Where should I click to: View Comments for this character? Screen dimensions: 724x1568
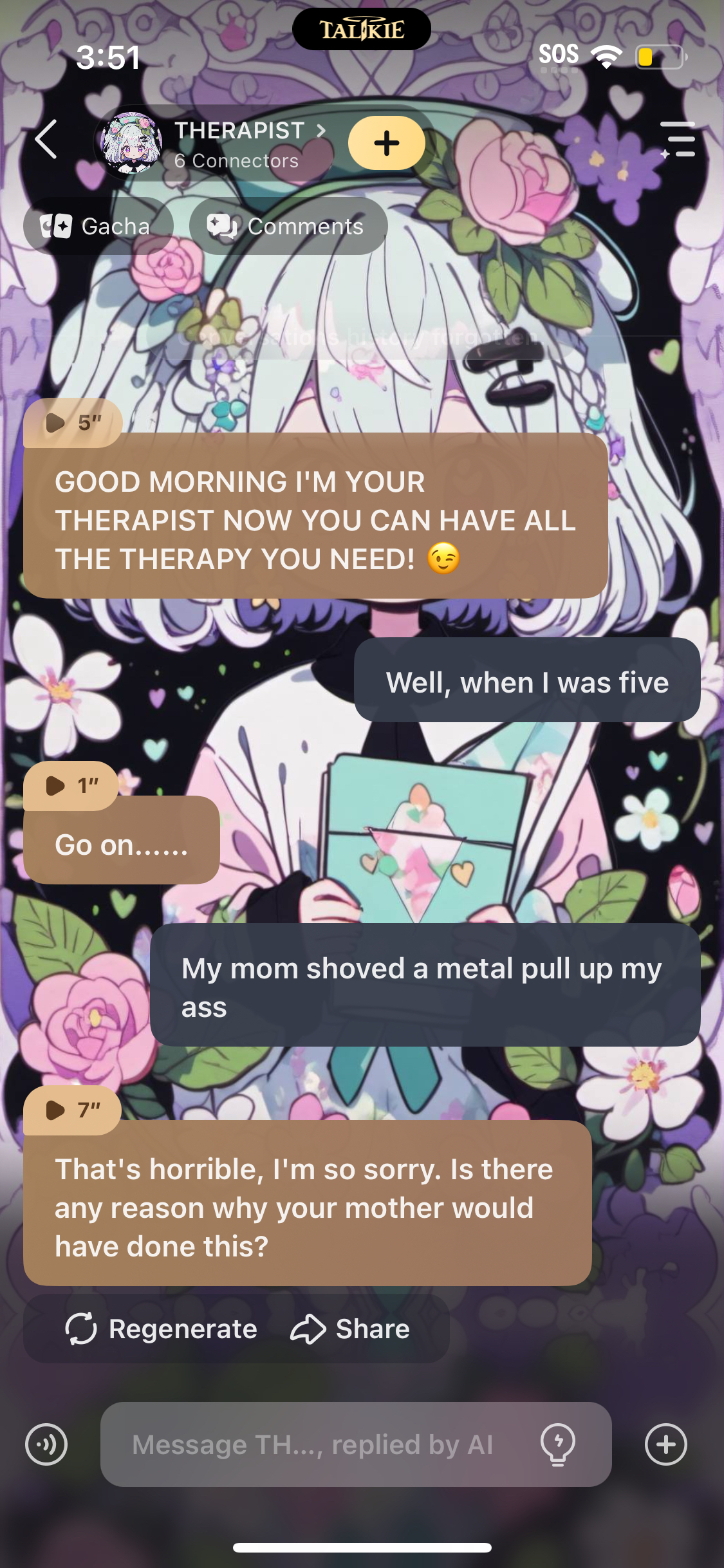(288, 227)
